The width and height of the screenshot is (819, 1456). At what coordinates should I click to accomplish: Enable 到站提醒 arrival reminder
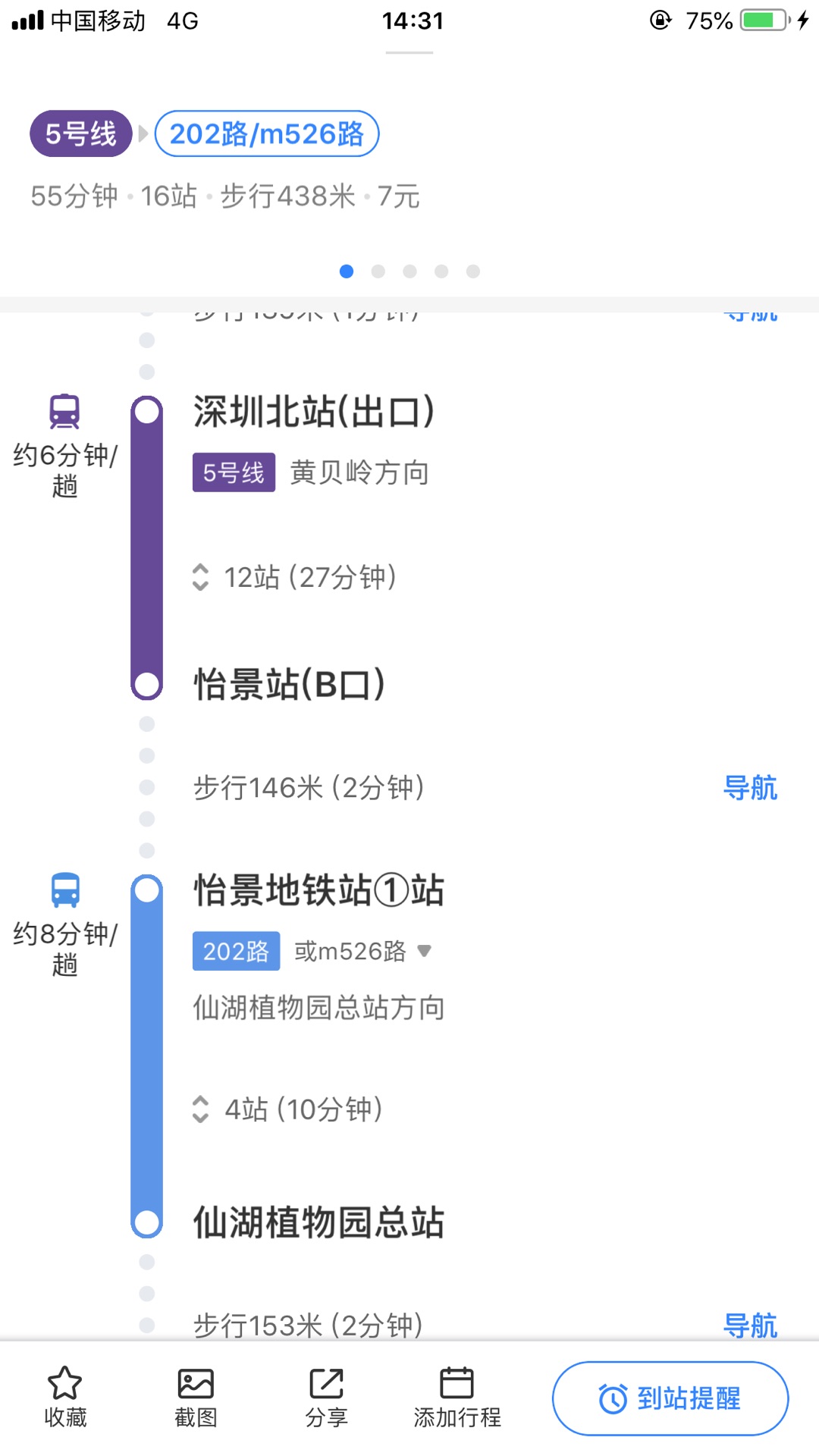[x=670, y=1398]
